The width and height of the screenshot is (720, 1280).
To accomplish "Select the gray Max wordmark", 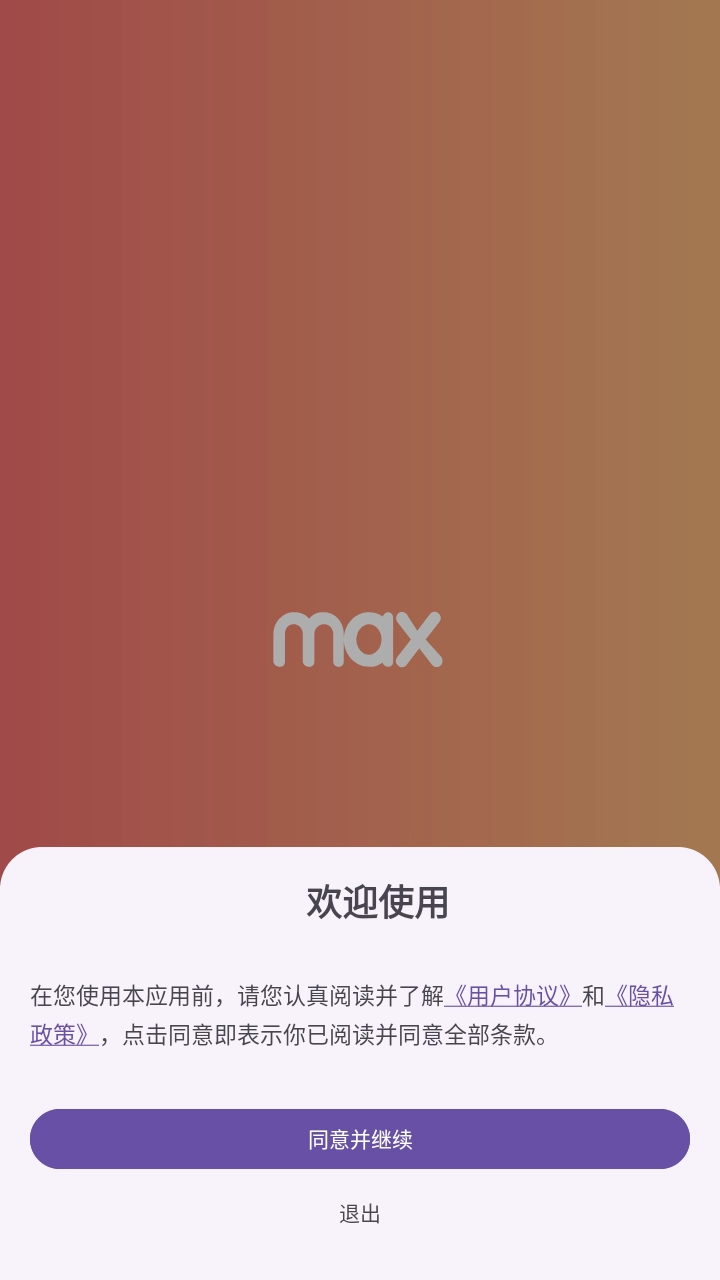I will pyautogui.click(x=358, y=638).
